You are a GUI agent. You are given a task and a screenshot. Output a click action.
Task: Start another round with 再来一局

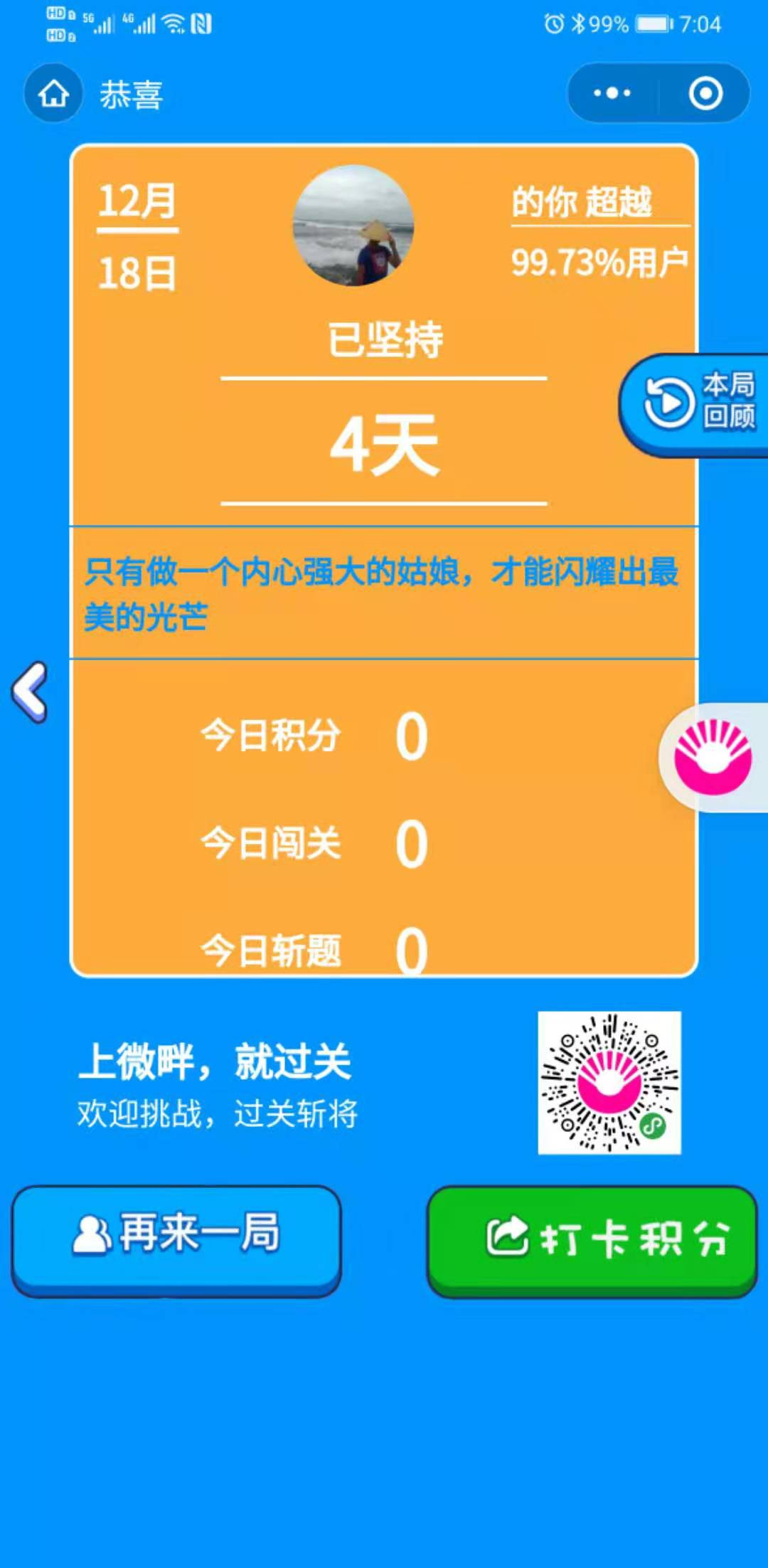click(176, 1239)
